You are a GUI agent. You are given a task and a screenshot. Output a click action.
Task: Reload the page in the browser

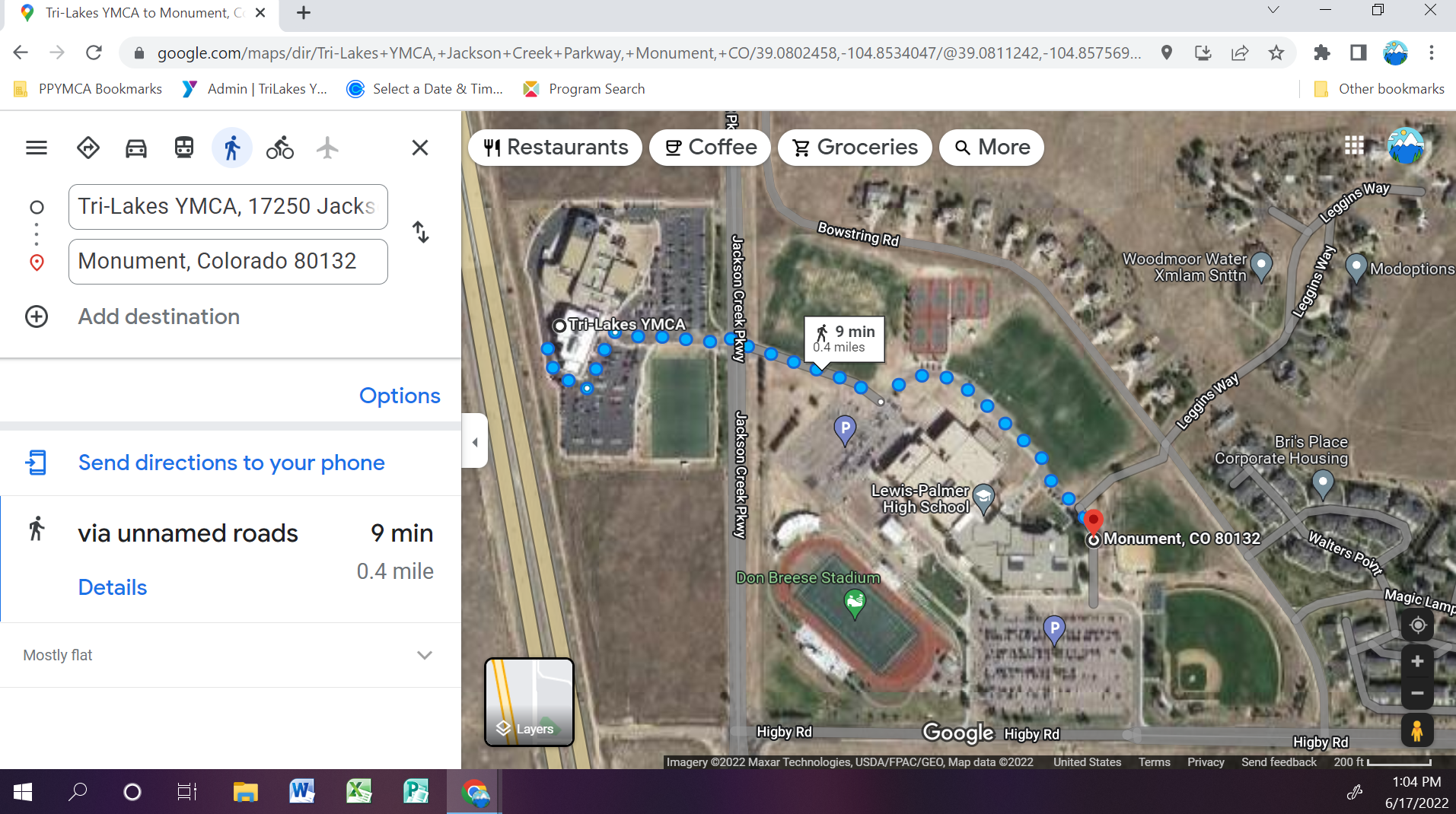coord(94,52)
